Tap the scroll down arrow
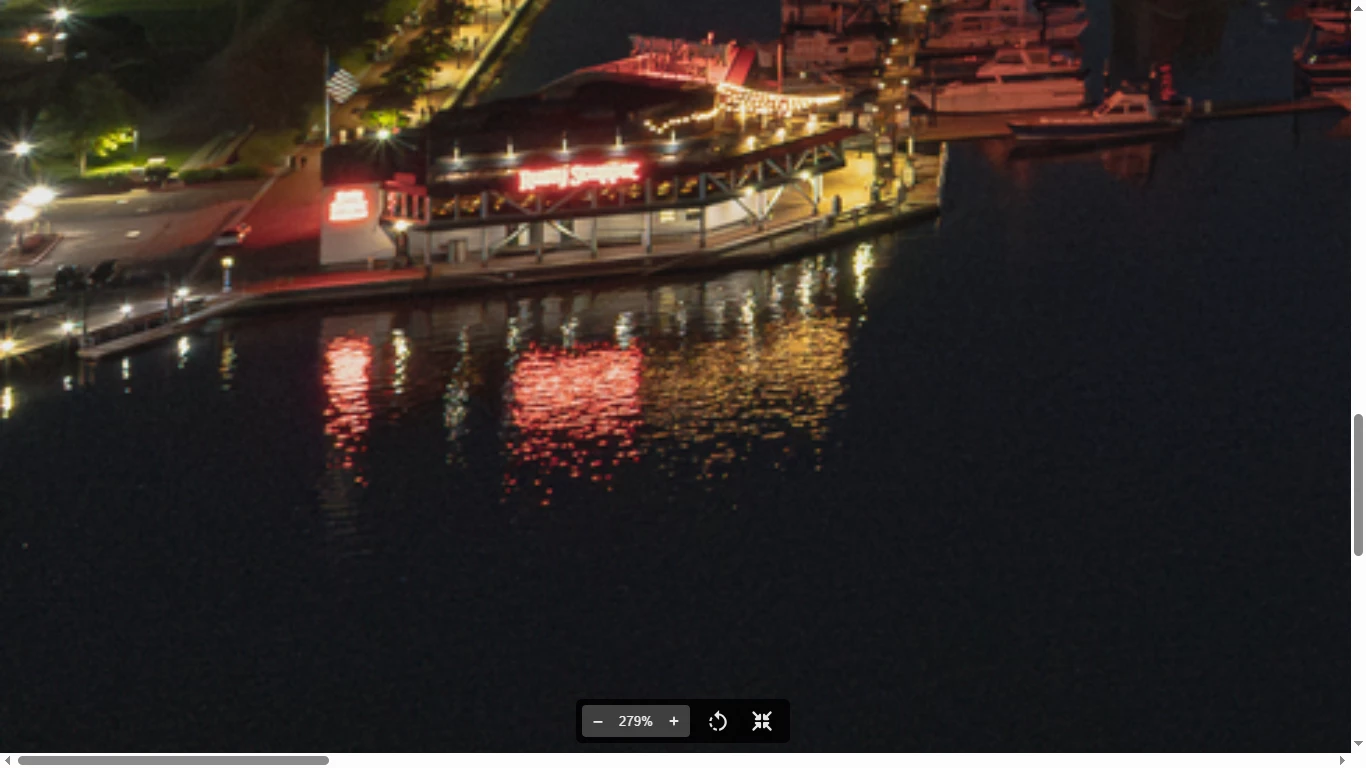1366x768 pixels. click(1358, 744)
